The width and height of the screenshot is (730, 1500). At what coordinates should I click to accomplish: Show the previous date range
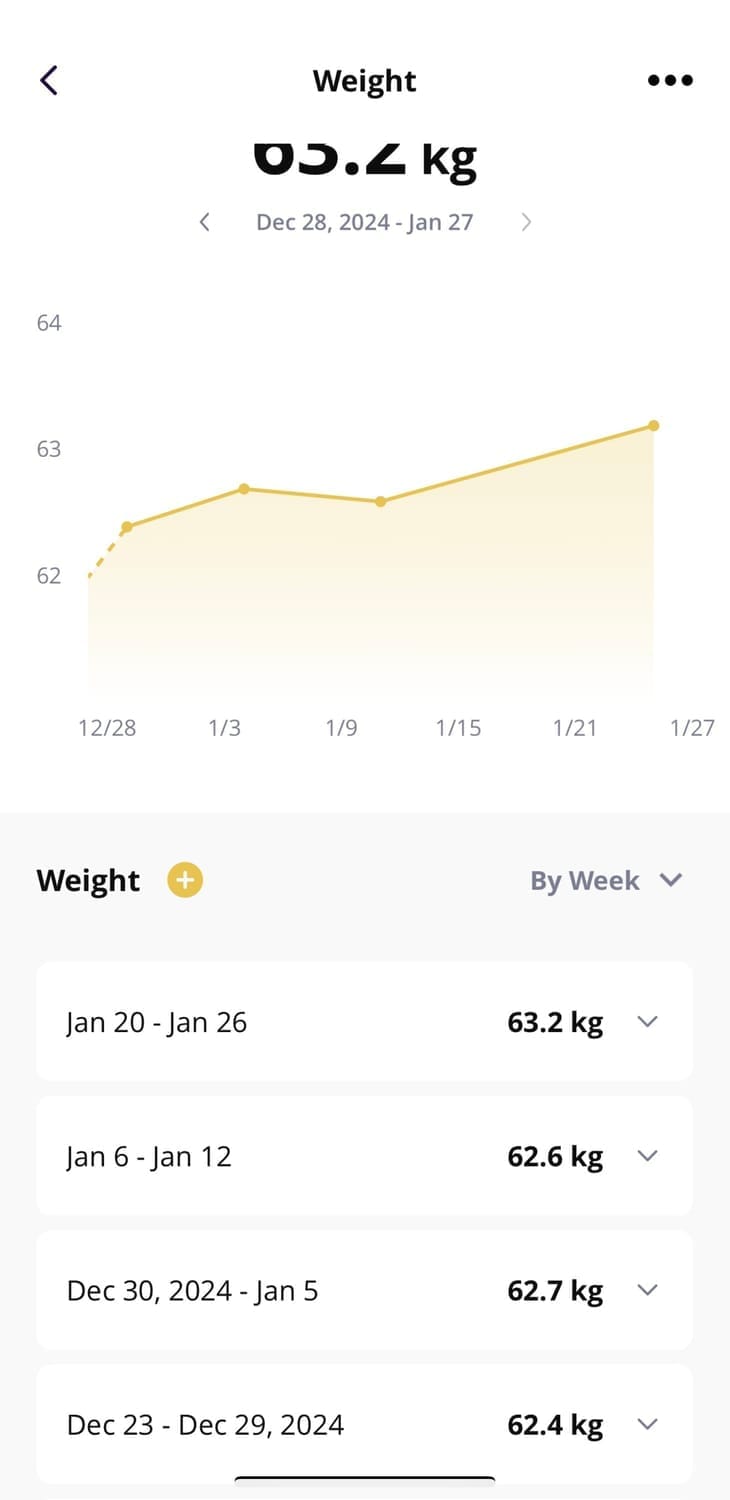[x=204, y=222]
